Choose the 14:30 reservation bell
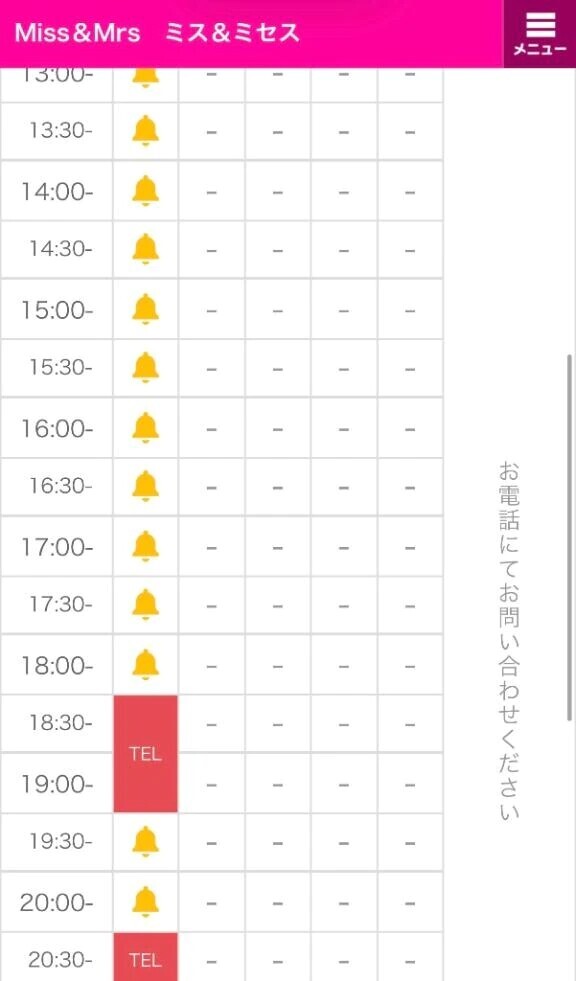Image resolution: width=576 pixels, height=981 pixels. tap(146, 250)
